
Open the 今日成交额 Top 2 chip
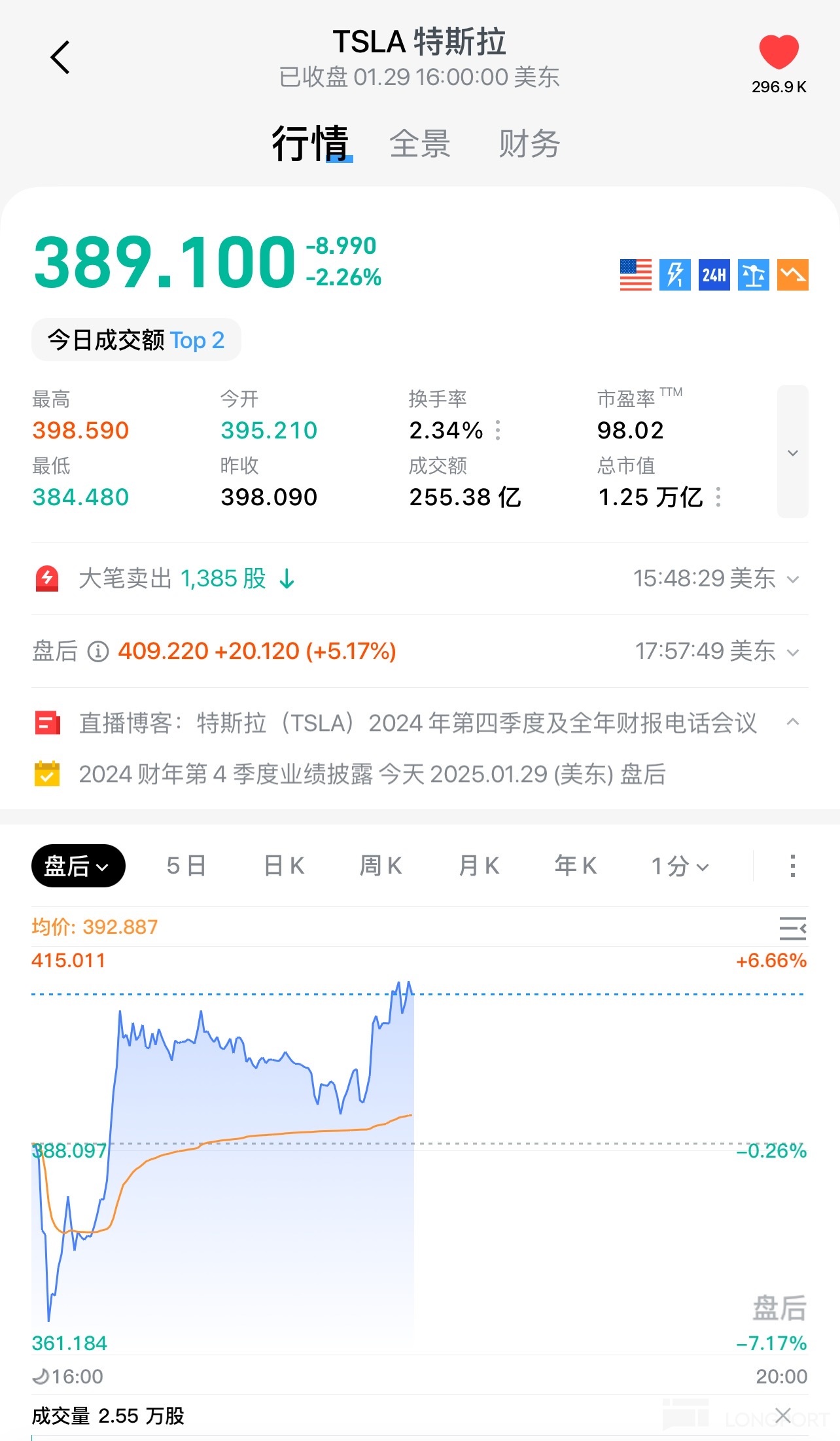136,340
